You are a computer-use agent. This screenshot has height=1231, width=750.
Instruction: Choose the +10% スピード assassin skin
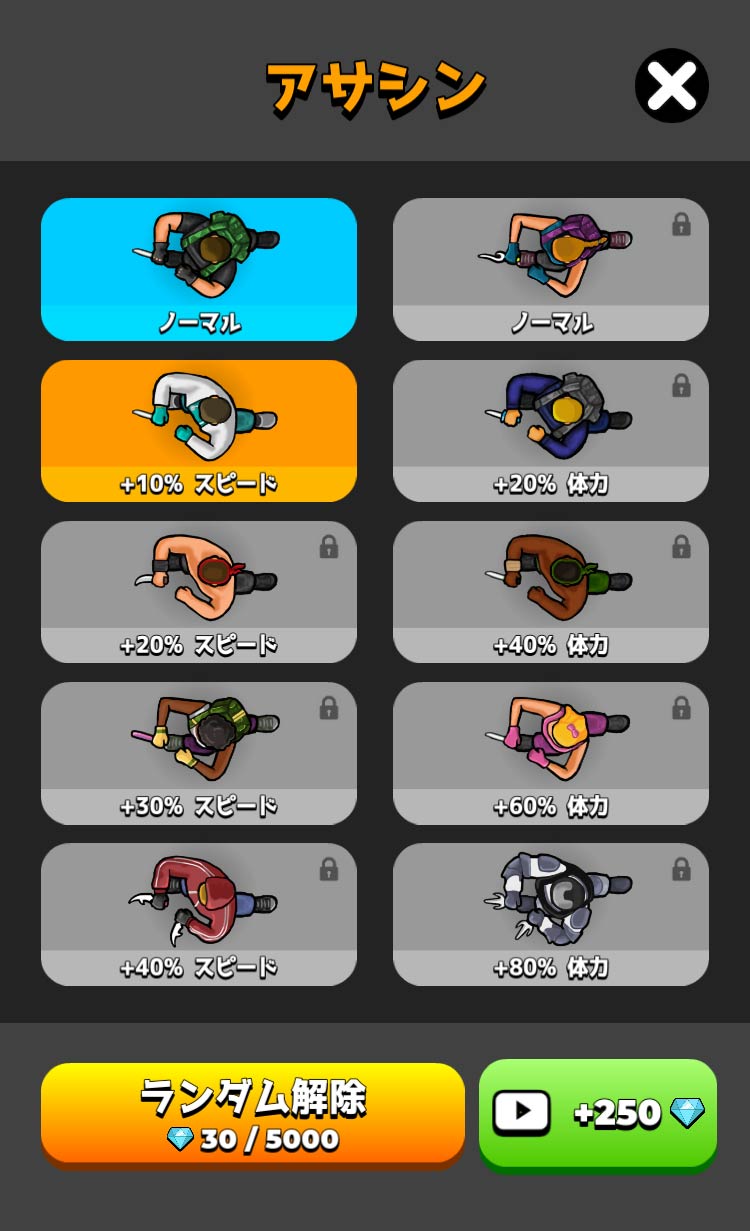point(199,431)
